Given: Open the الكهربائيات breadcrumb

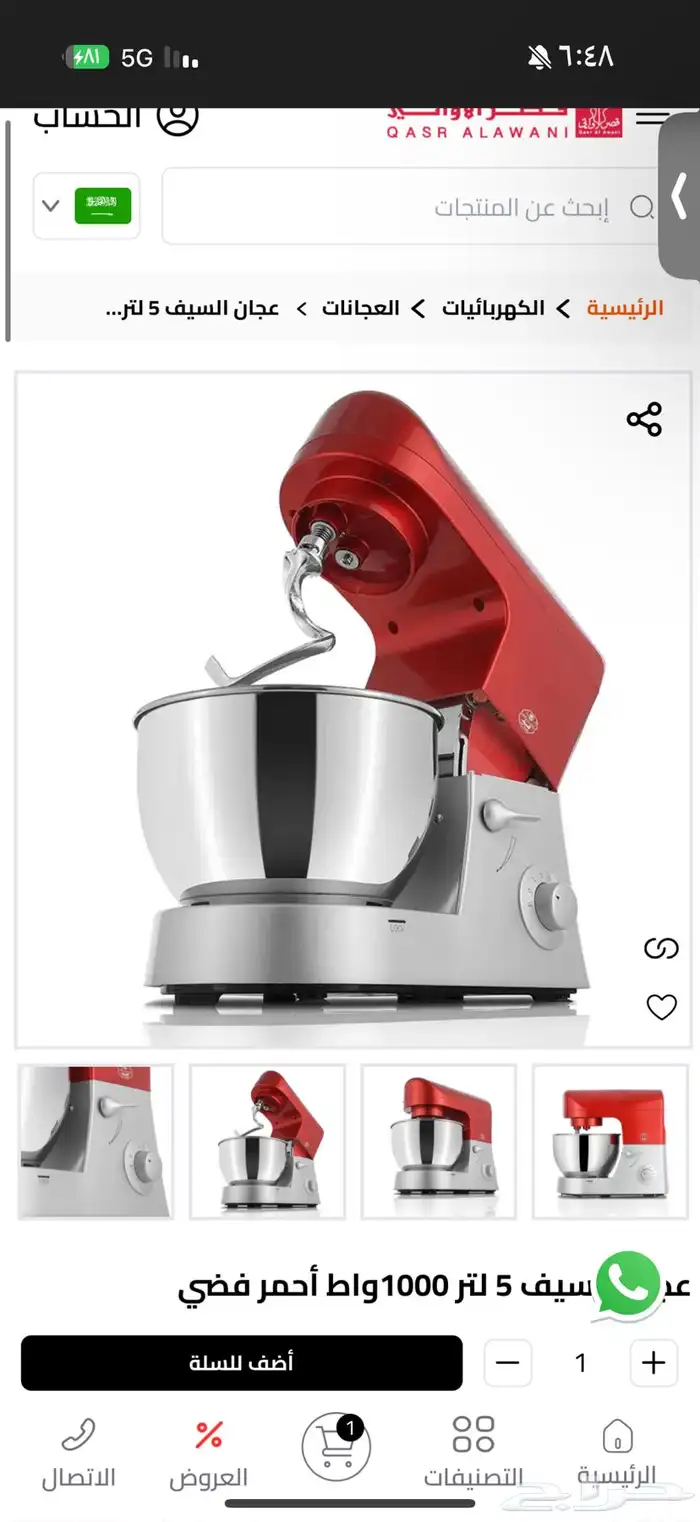Looking at the screenshot, I should click(x=493, y=308).
